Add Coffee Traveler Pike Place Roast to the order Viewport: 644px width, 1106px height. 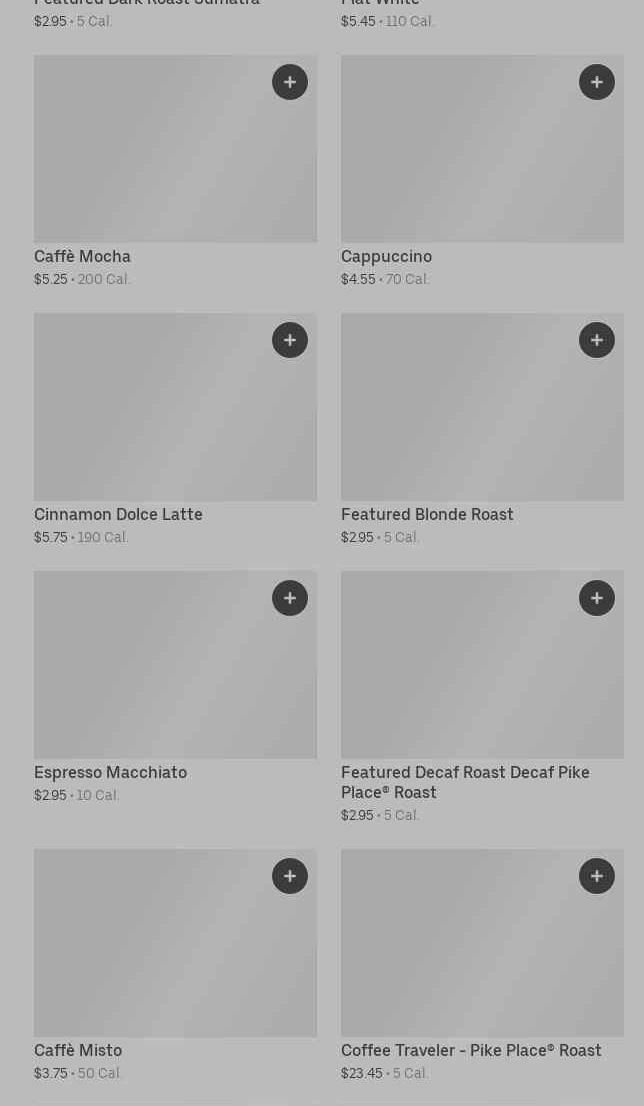pyautogui.click(x=597, y=876)
